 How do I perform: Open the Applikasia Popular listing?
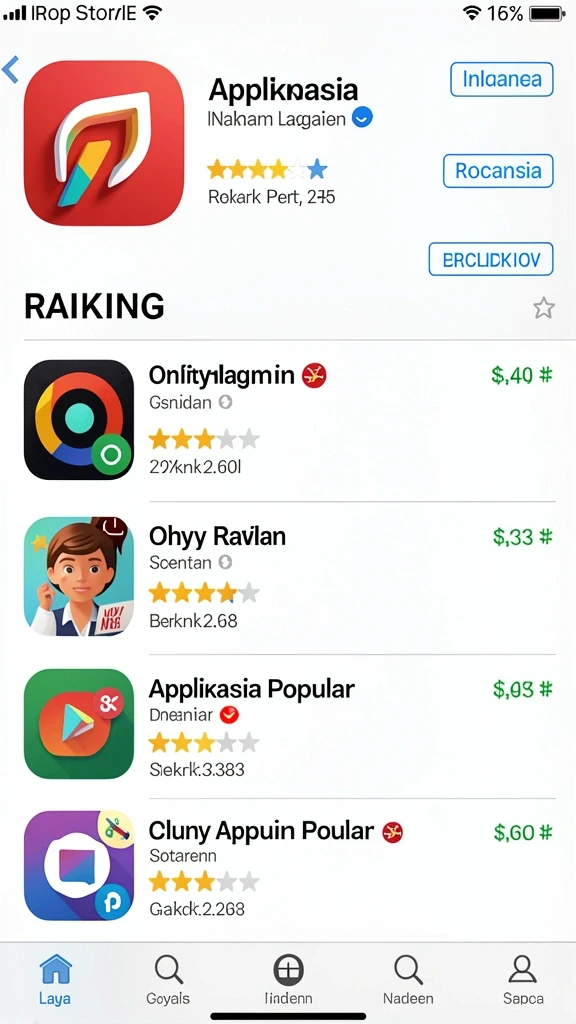(290, 724)
